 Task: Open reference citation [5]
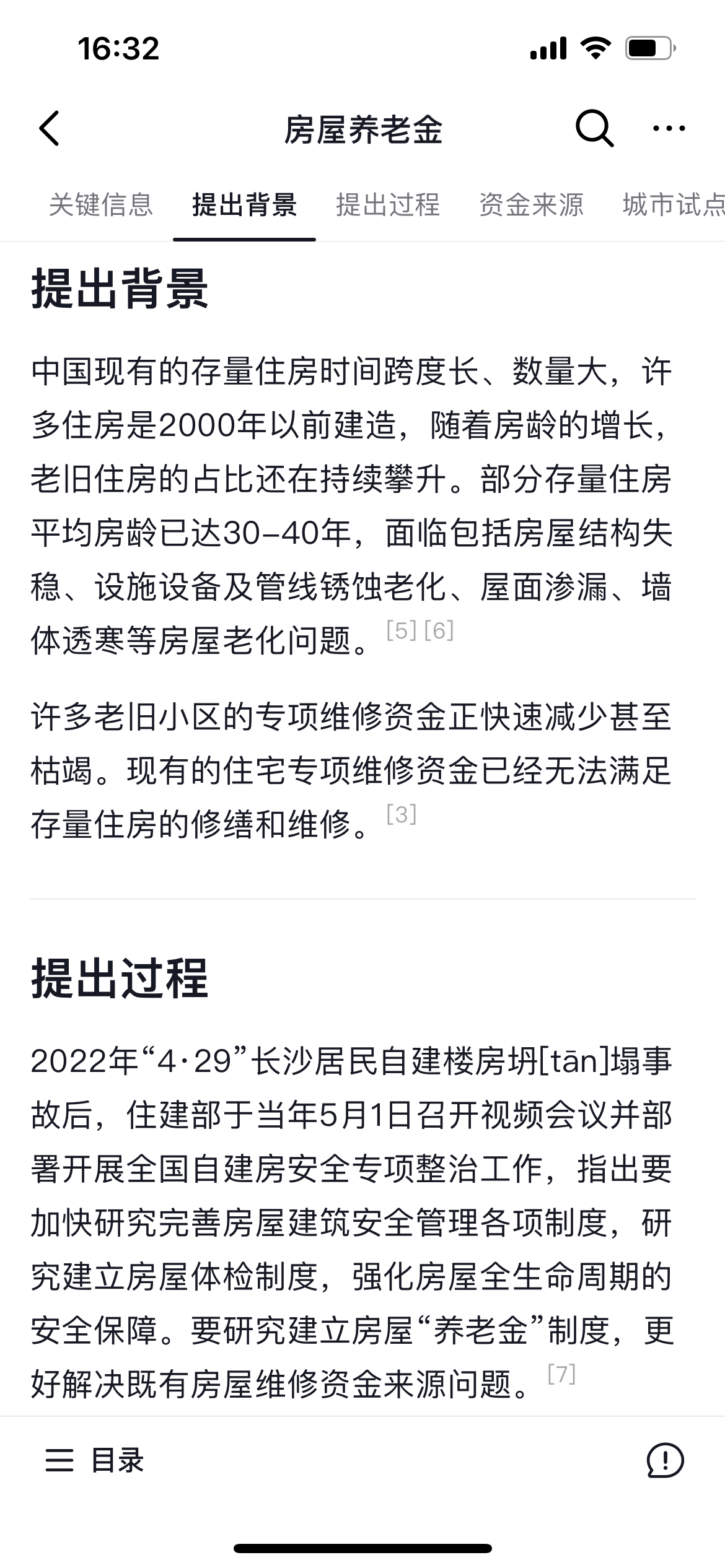(401, 631)
